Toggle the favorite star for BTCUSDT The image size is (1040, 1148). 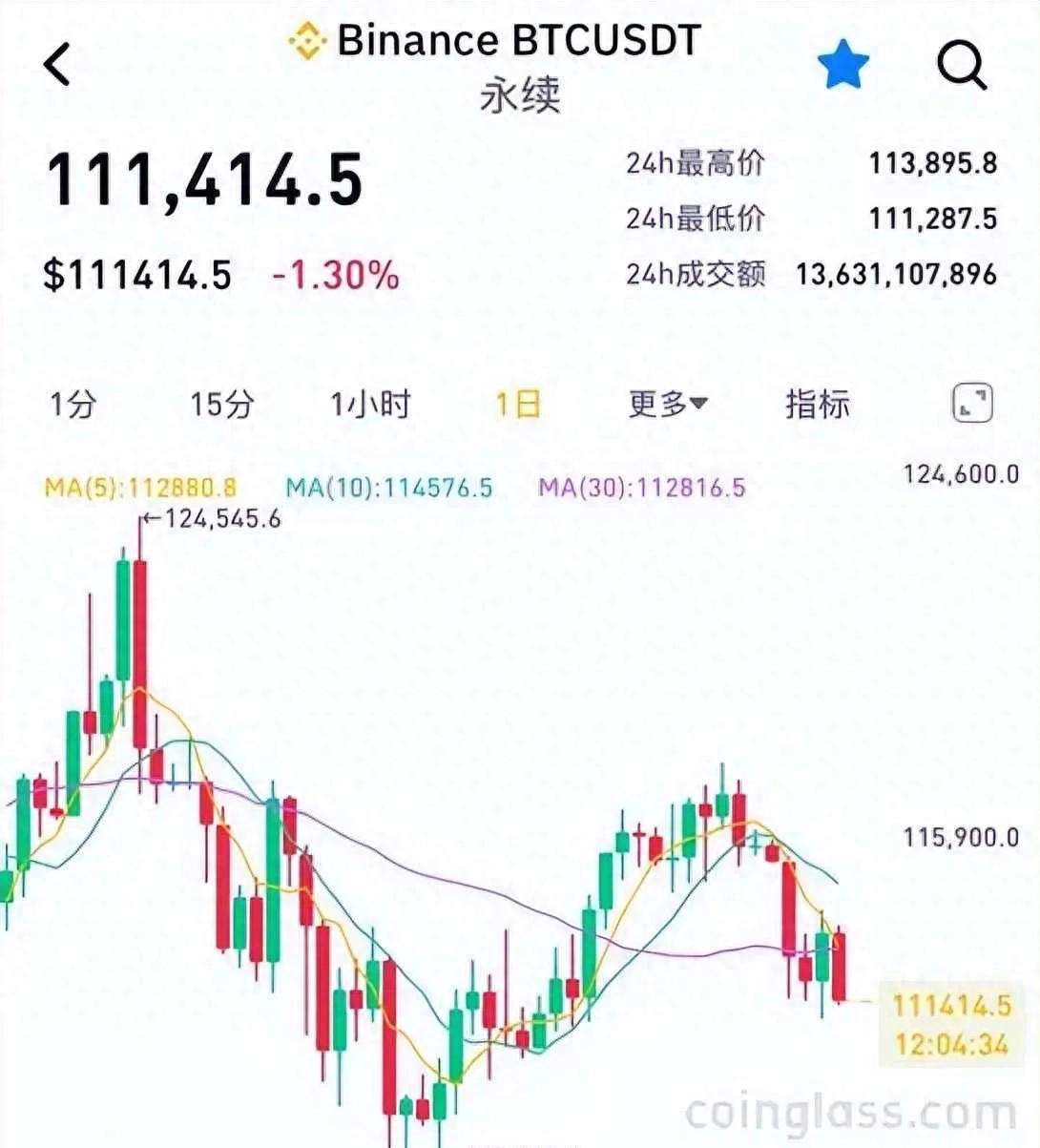(x=843, y=64)
